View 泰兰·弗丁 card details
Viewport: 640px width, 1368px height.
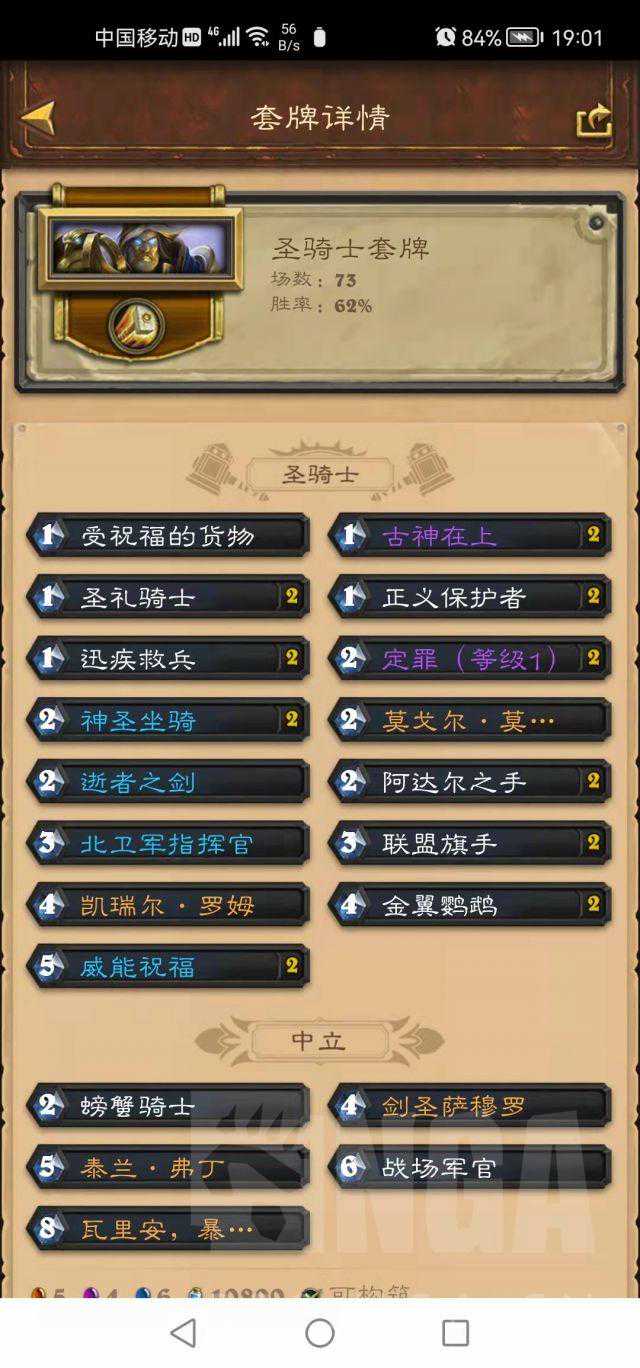click(168, 1167)
